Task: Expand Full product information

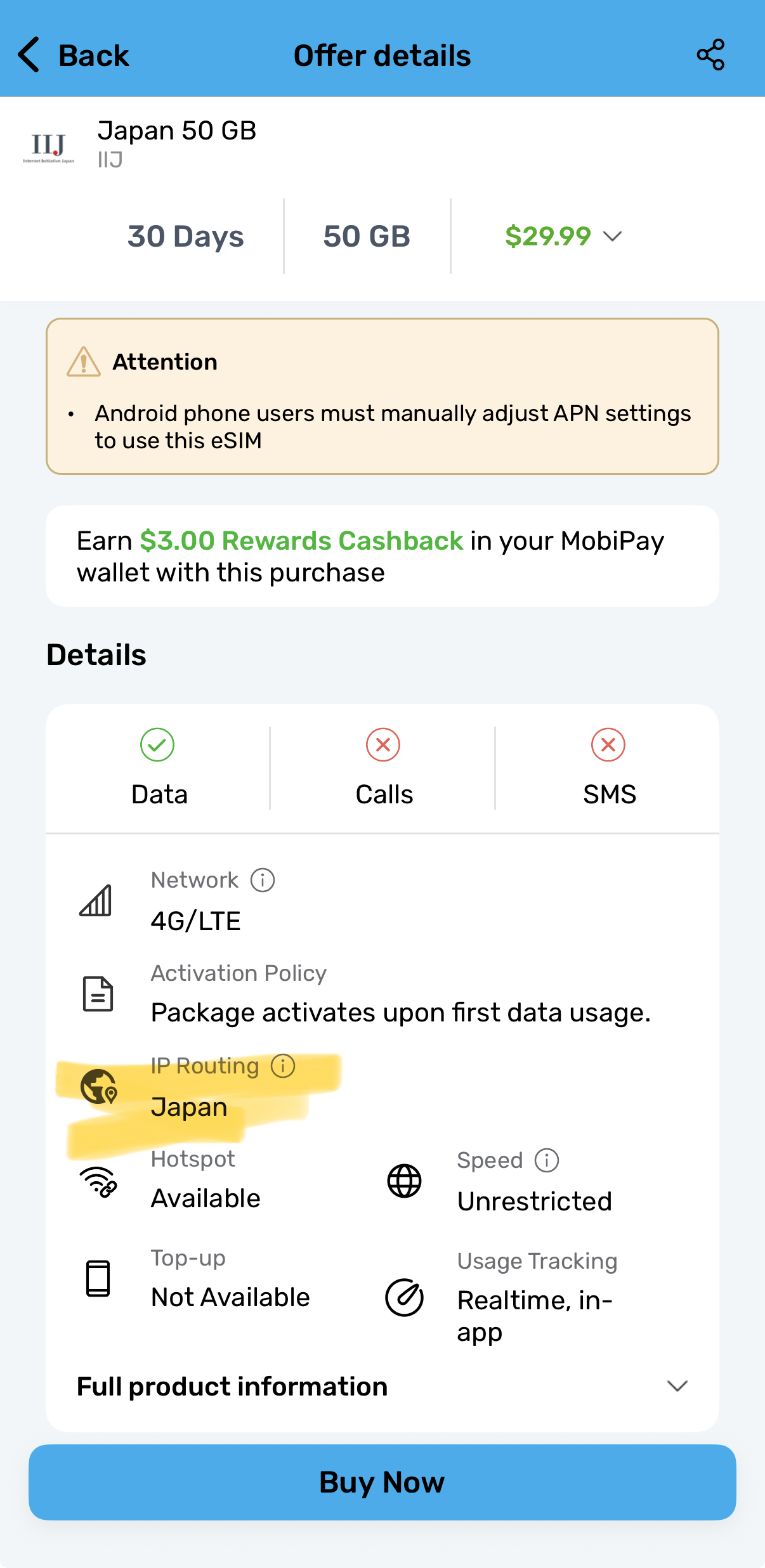Action: (x=382, y=1386)
